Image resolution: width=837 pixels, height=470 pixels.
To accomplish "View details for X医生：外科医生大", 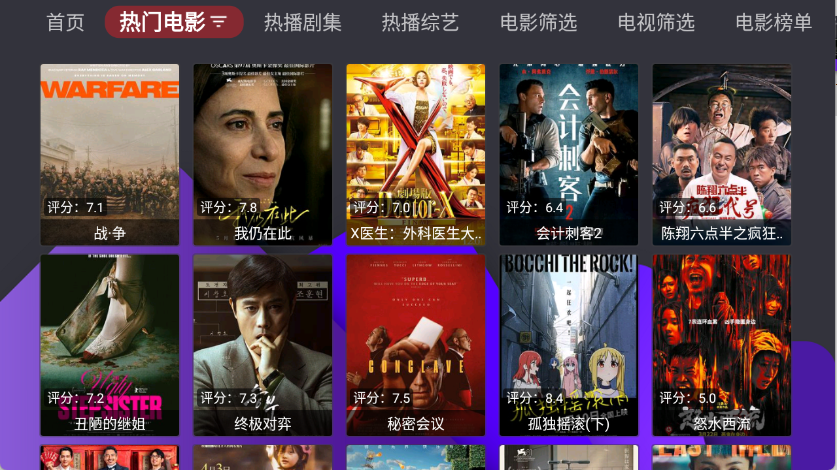I will point(416,154).
